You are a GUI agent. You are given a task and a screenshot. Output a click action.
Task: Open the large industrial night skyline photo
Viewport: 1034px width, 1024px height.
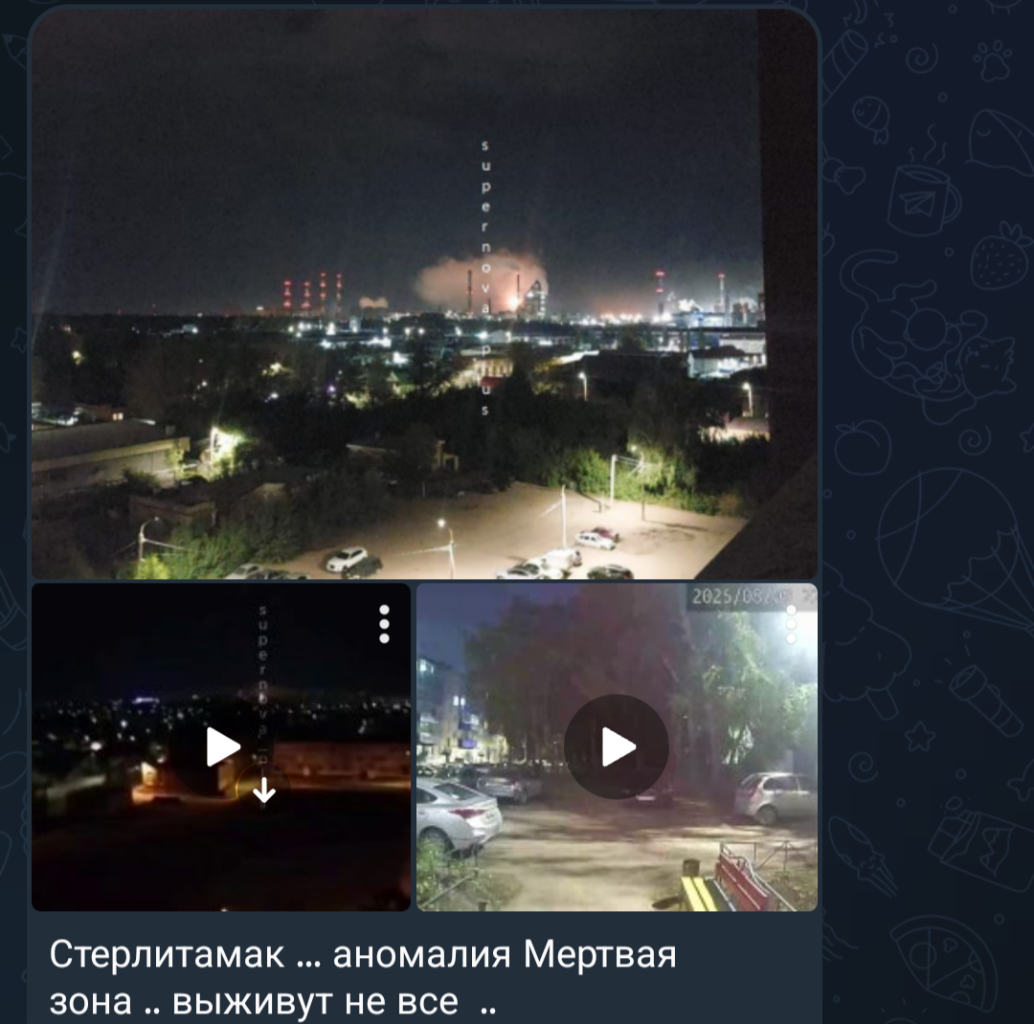tap(400, 300)
